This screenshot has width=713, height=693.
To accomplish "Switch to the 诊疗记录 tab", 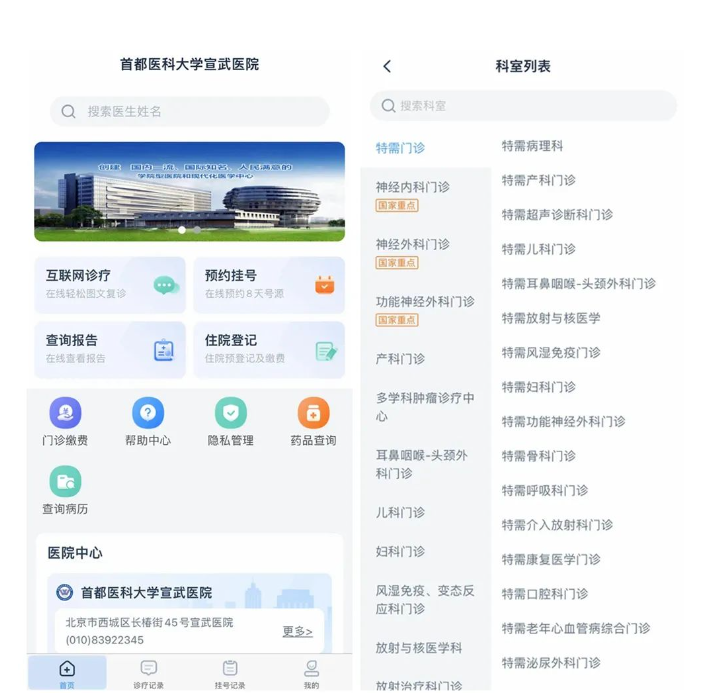I will [x=149, y=674].
